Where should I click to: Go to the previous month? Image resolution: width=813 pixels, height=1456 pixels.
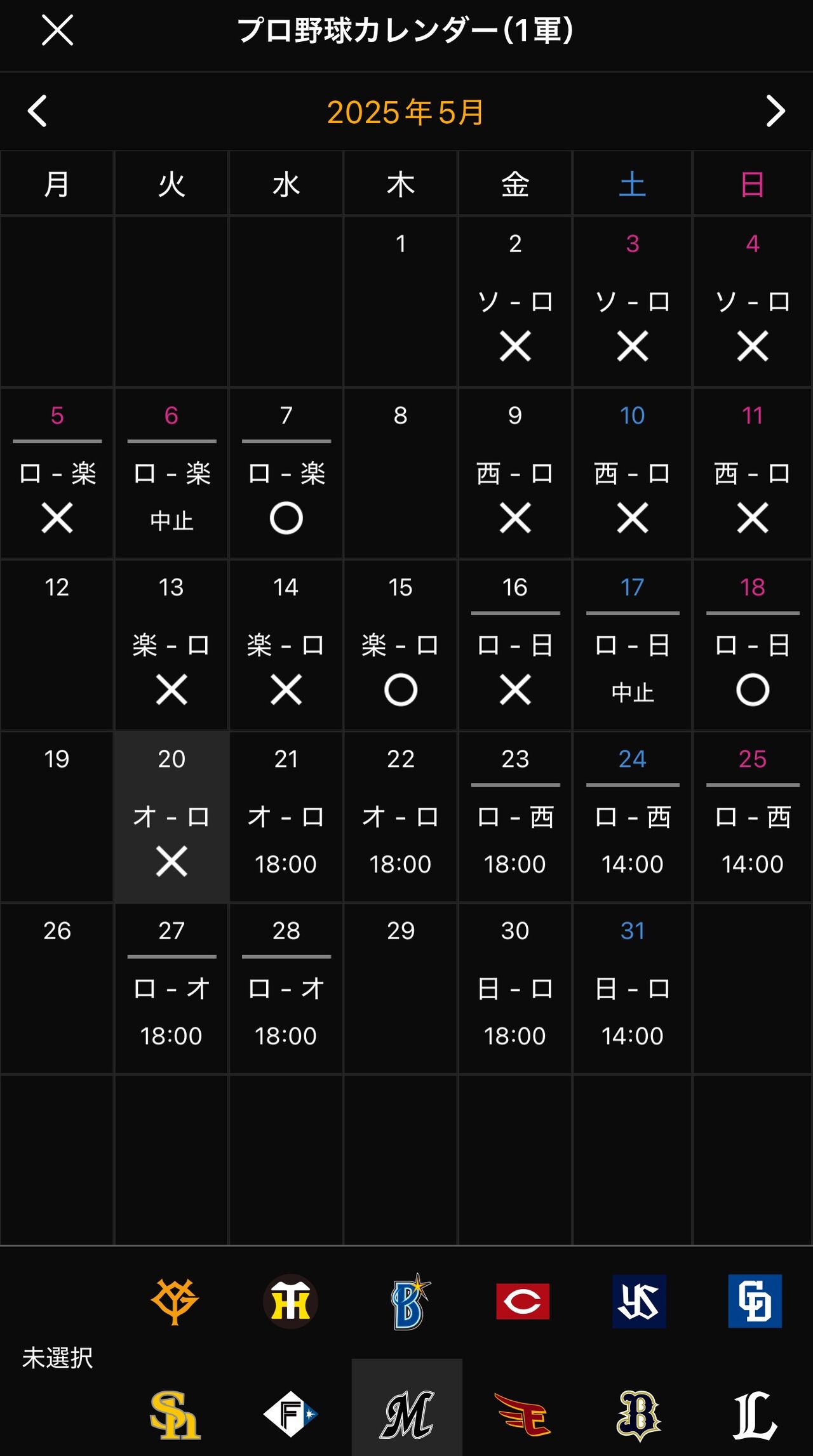(37, 111)
